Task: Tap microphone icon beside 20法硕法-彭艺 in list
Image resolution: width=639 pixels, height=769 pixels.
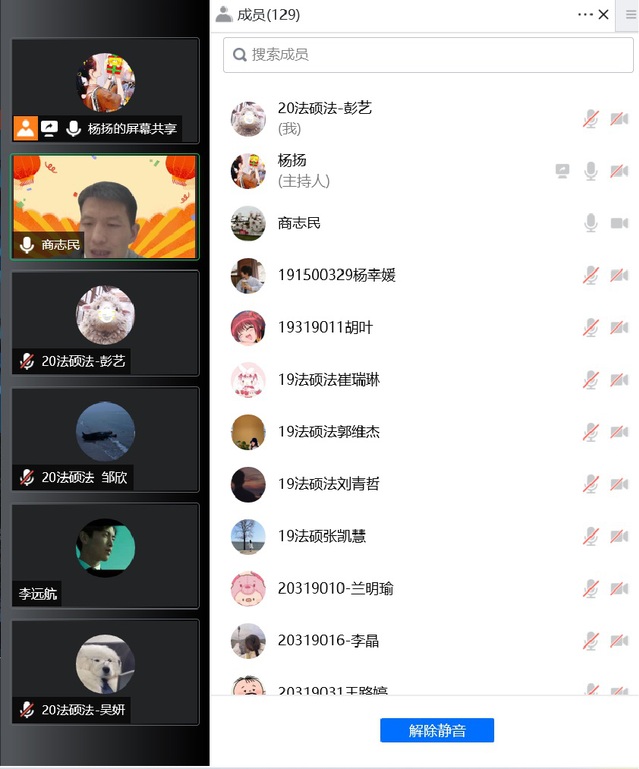Action: (591, 119)
